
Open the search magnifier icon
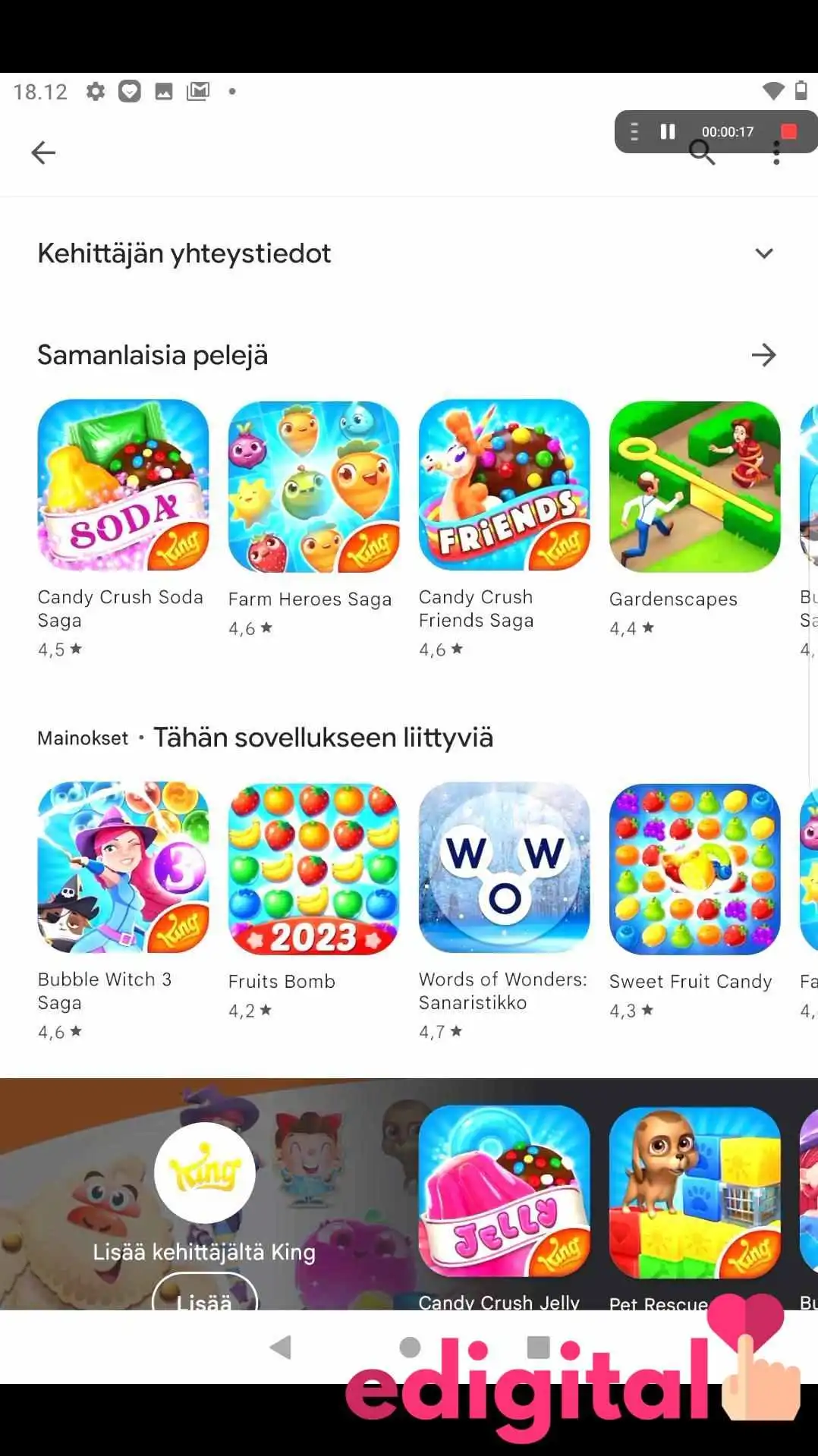pyautogui.click(x=702, y=153)
